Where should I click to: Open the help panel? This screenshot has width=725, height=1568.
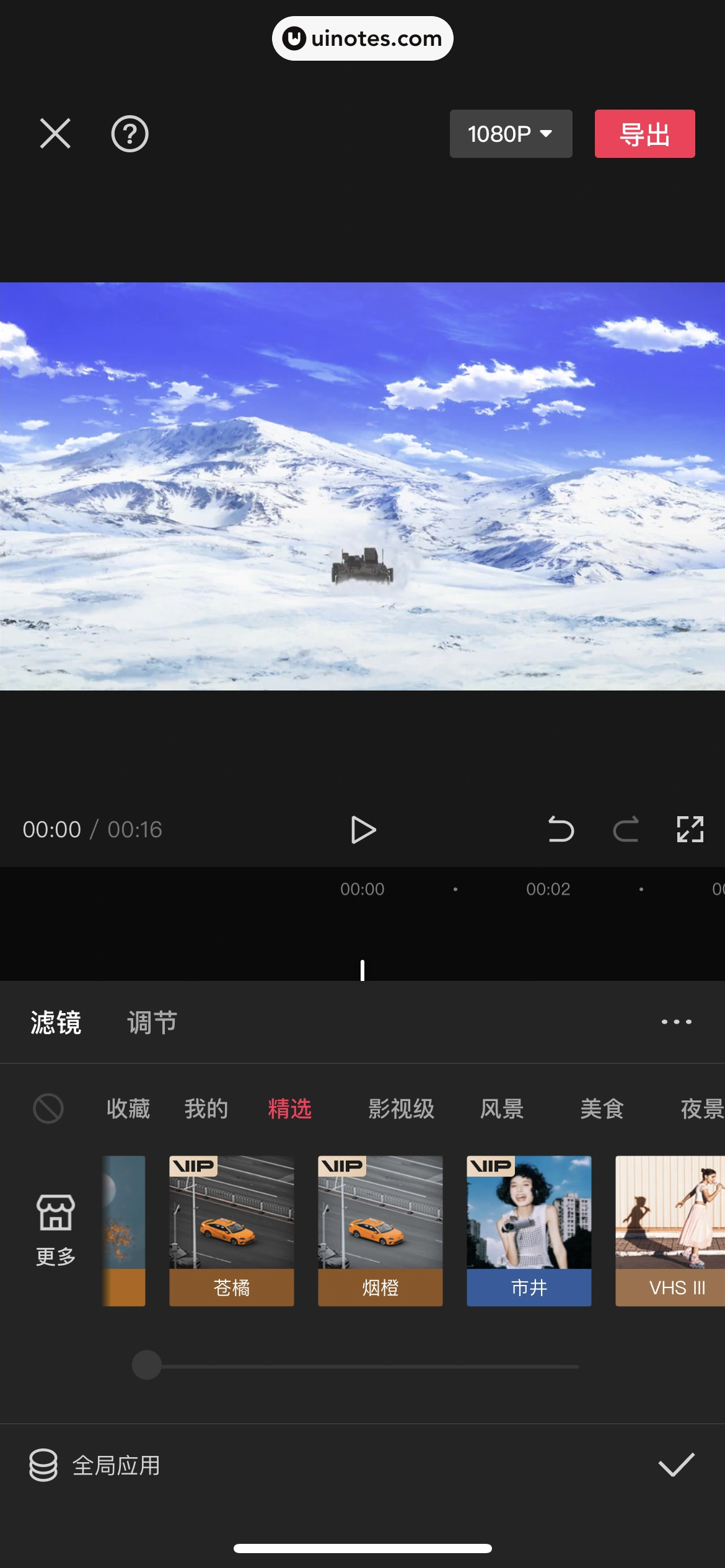tap(130, 134)
